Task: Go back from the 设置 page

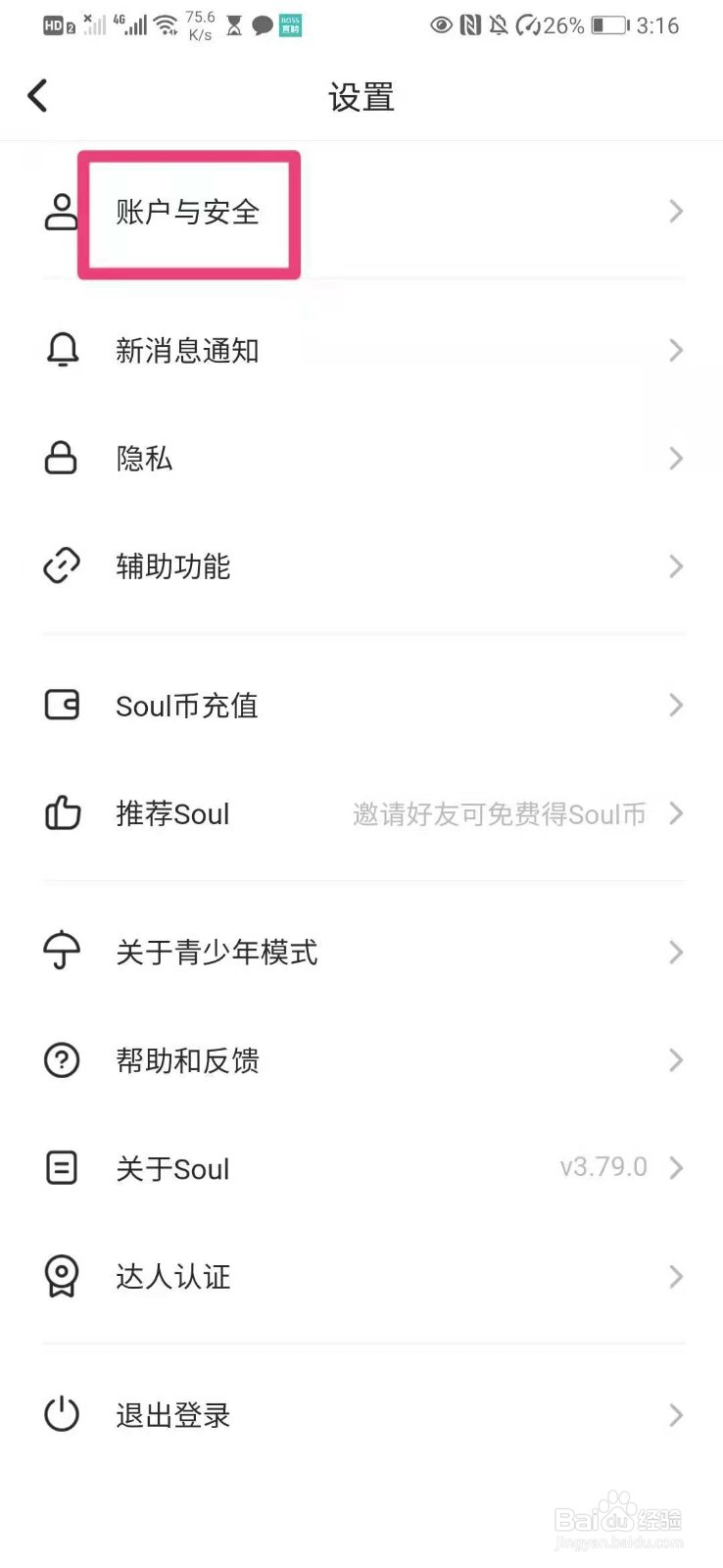Action: coord(37,96)
